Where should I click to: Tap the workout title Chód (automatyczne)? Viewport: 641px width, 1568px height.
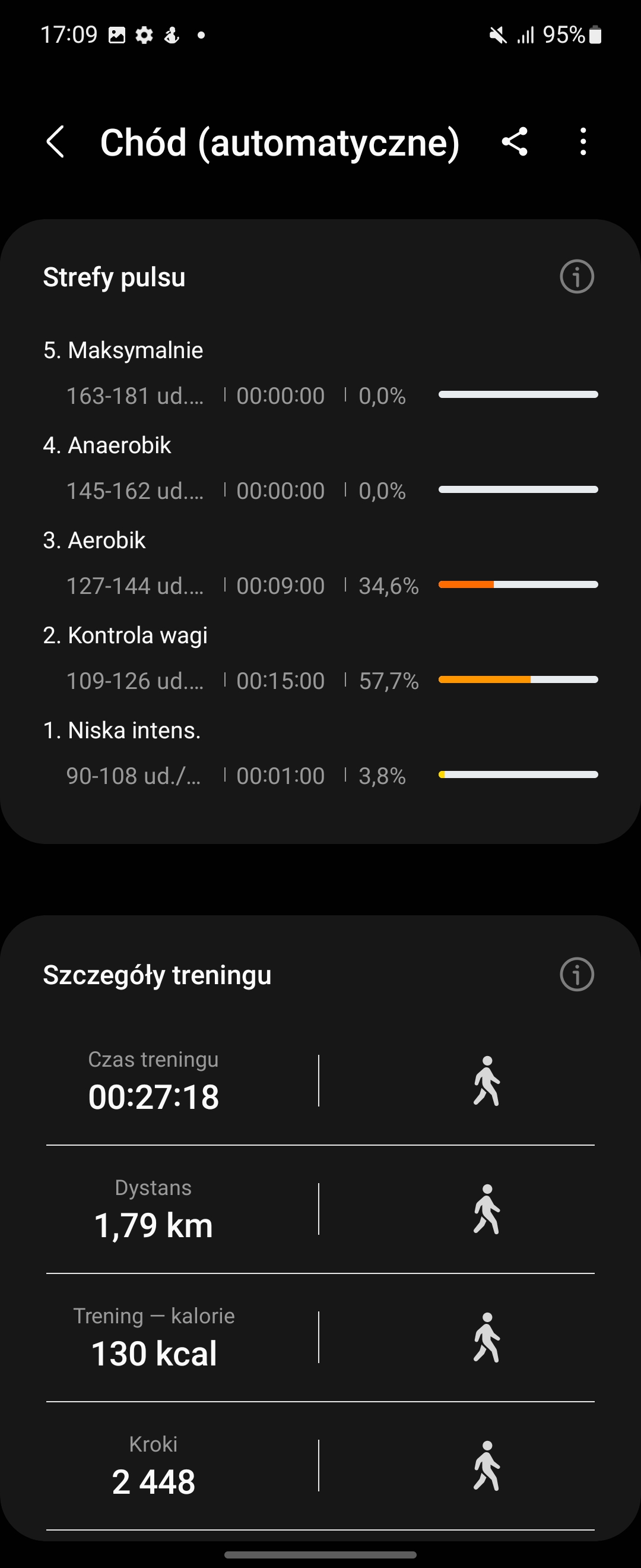280,142
